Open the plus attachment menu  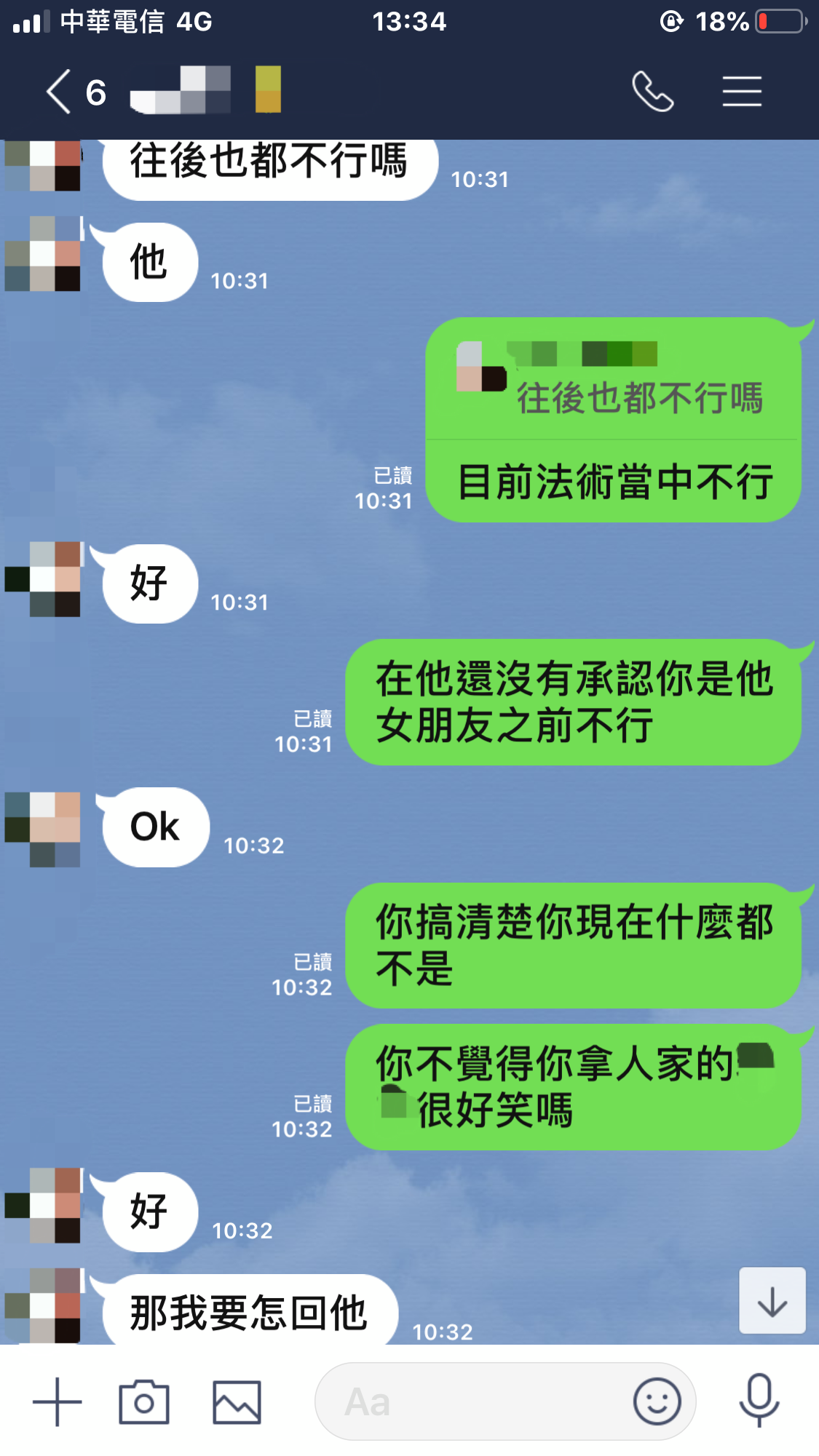pos(58,1401)
